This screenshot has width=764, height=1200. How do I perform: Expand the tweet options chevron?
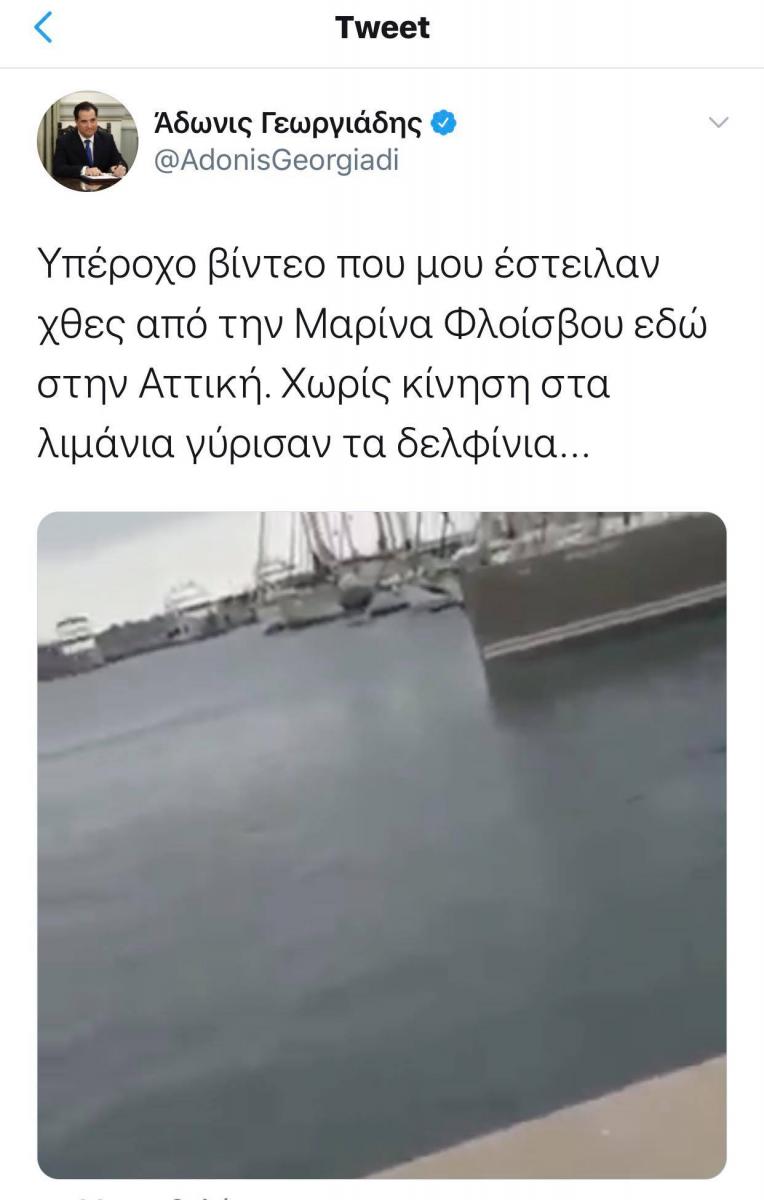(718, 123)
